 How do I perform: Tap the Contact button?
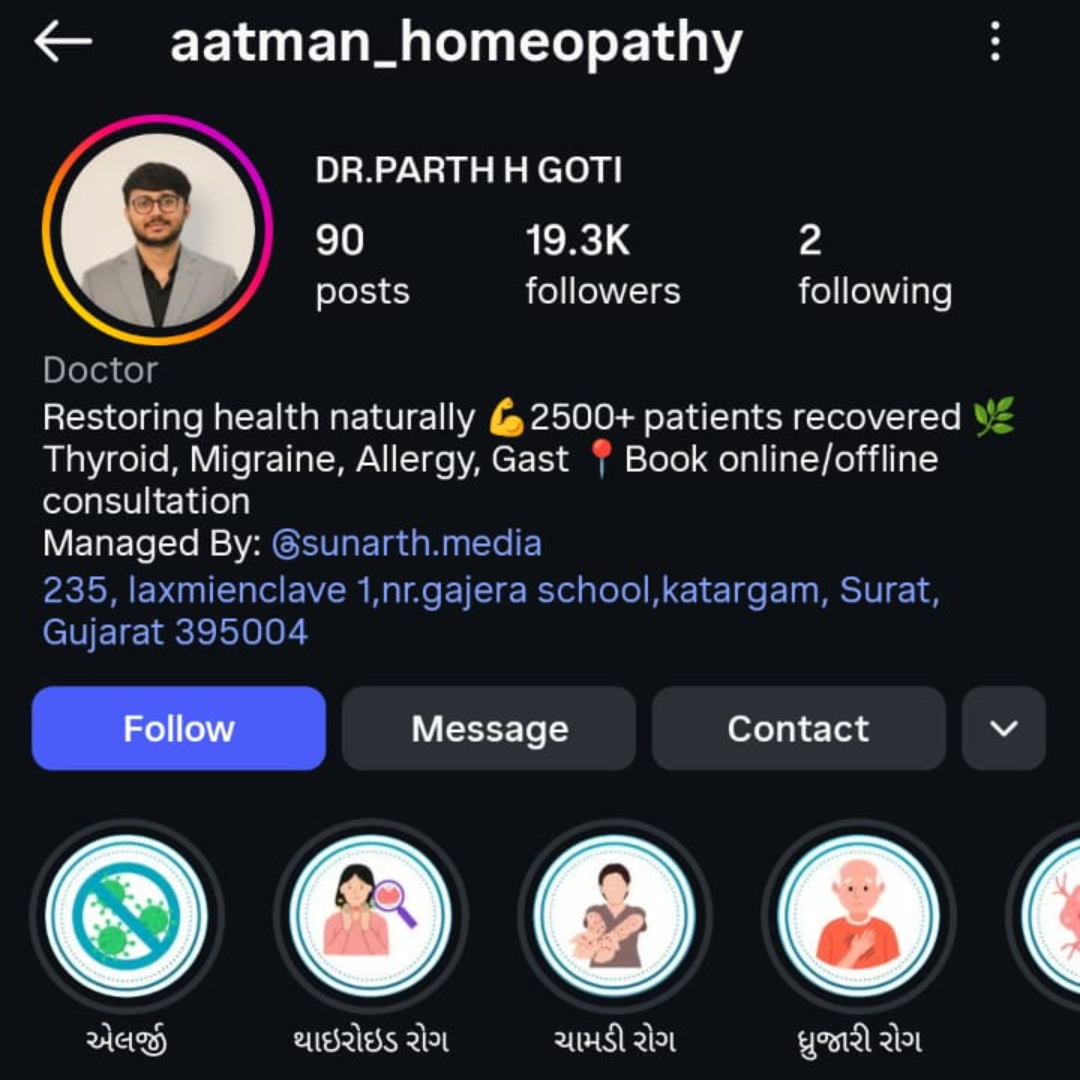(x=798, y=728)
